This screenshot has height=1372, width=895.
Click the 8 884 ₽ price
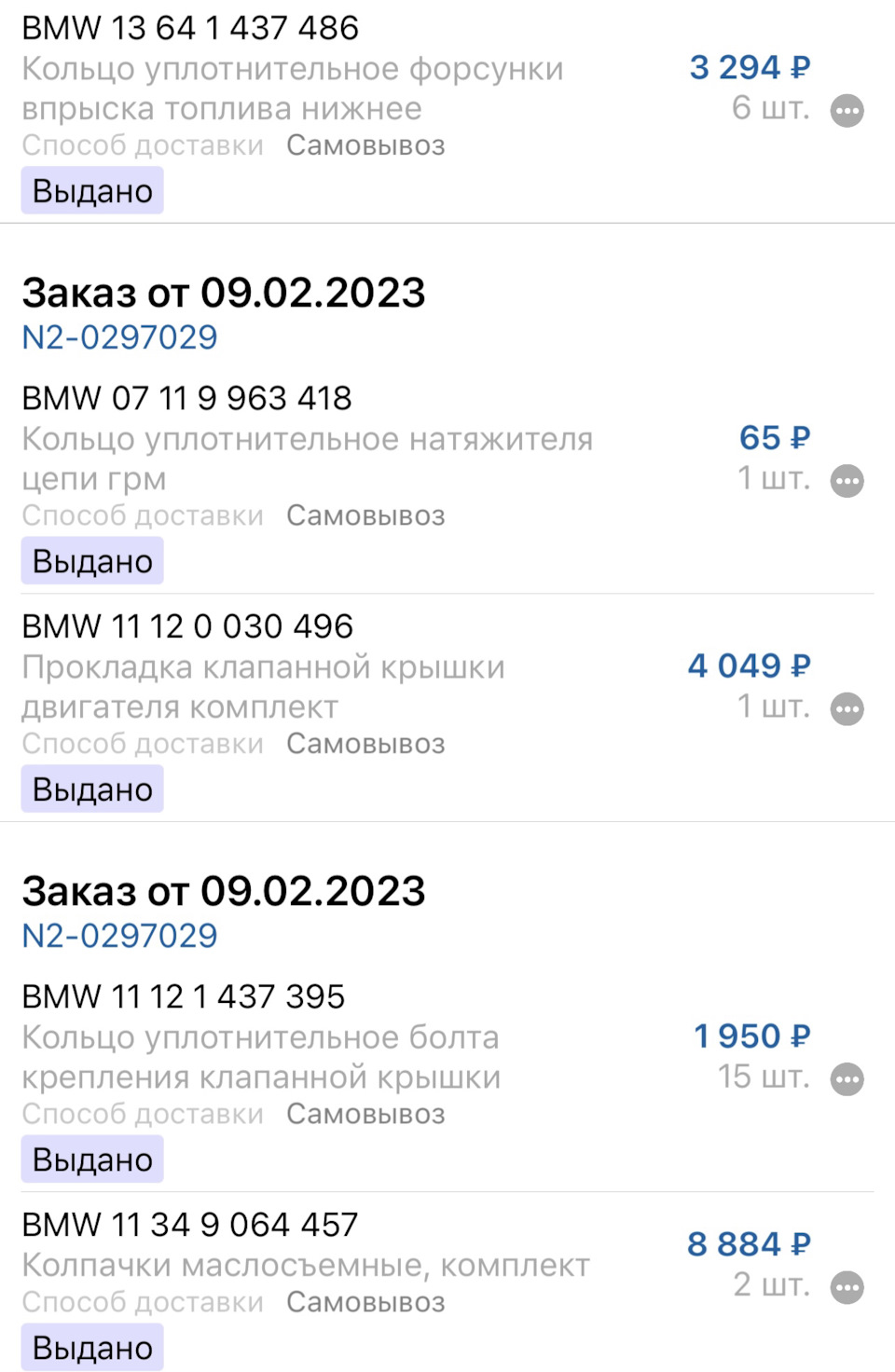point(749,1244)
